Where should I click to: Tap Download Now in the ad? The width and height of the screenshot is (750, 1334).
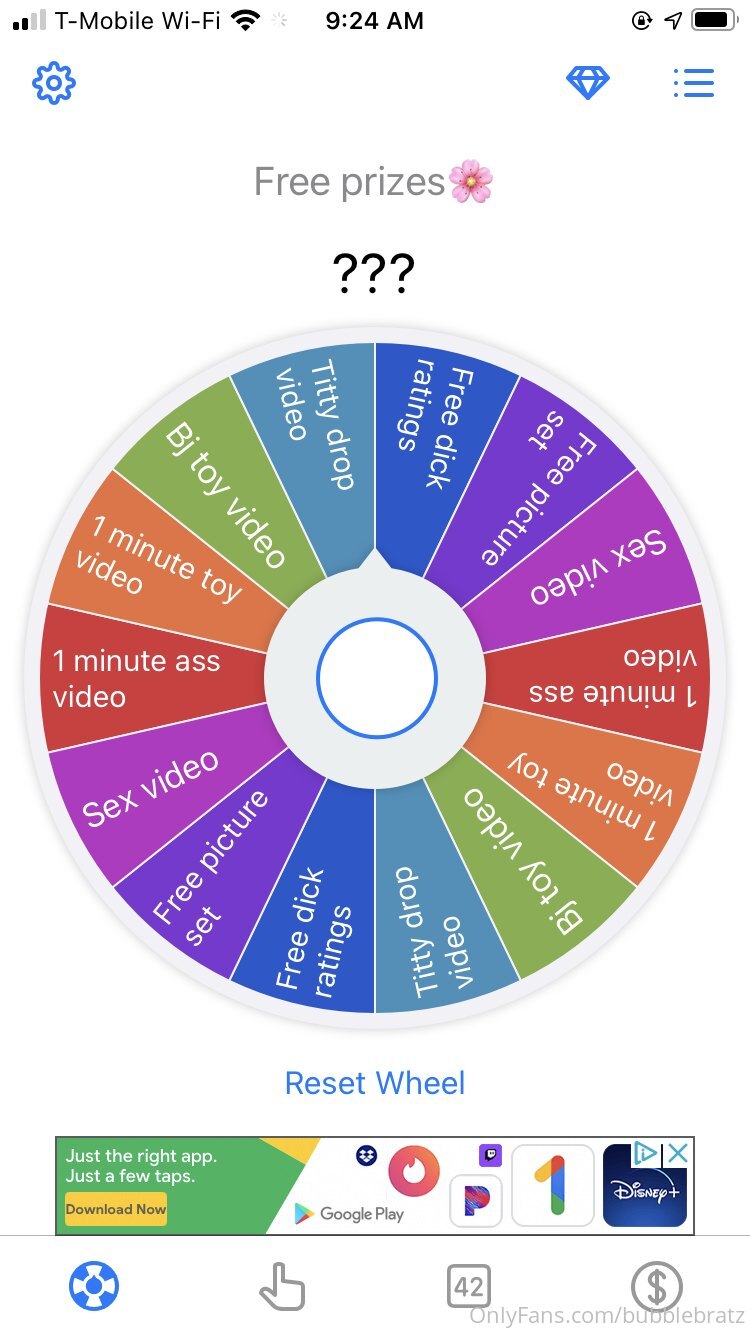116,1209
